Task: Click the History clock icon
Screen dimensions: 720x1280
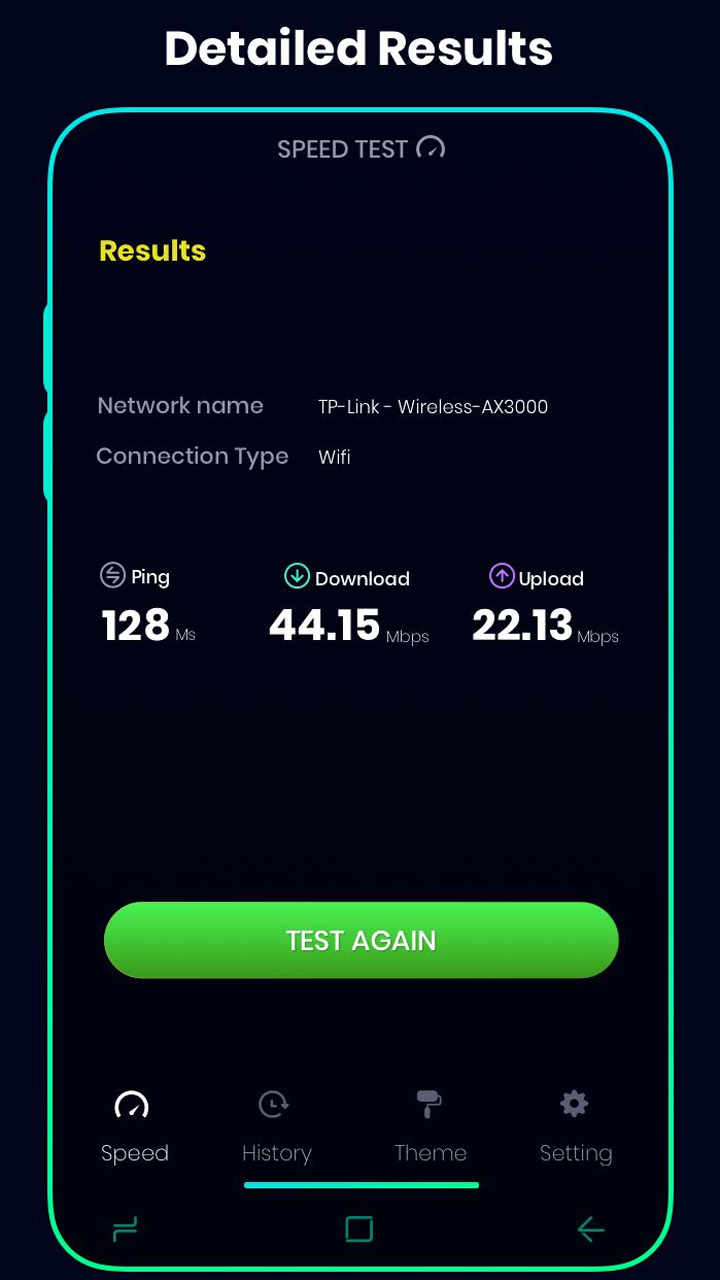Action: coord(274,1104)
